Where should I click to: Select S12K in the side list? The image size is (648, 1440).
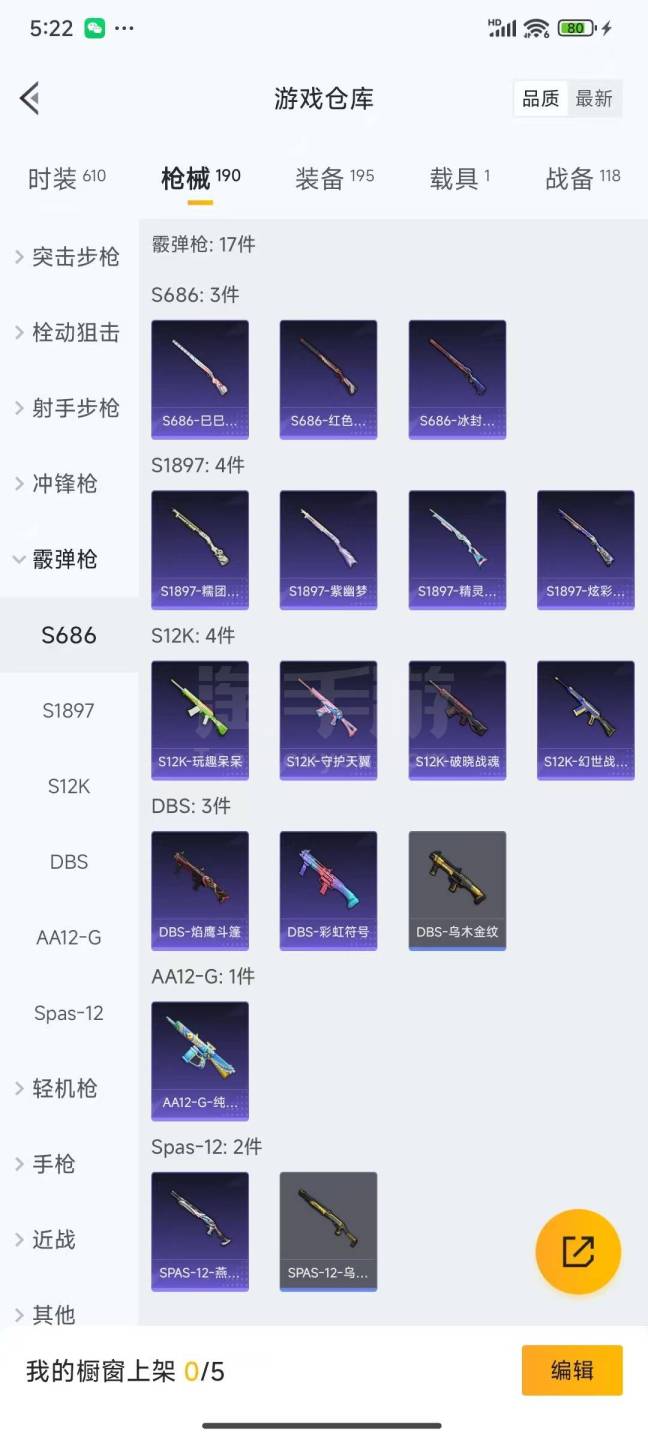[69, 786]
